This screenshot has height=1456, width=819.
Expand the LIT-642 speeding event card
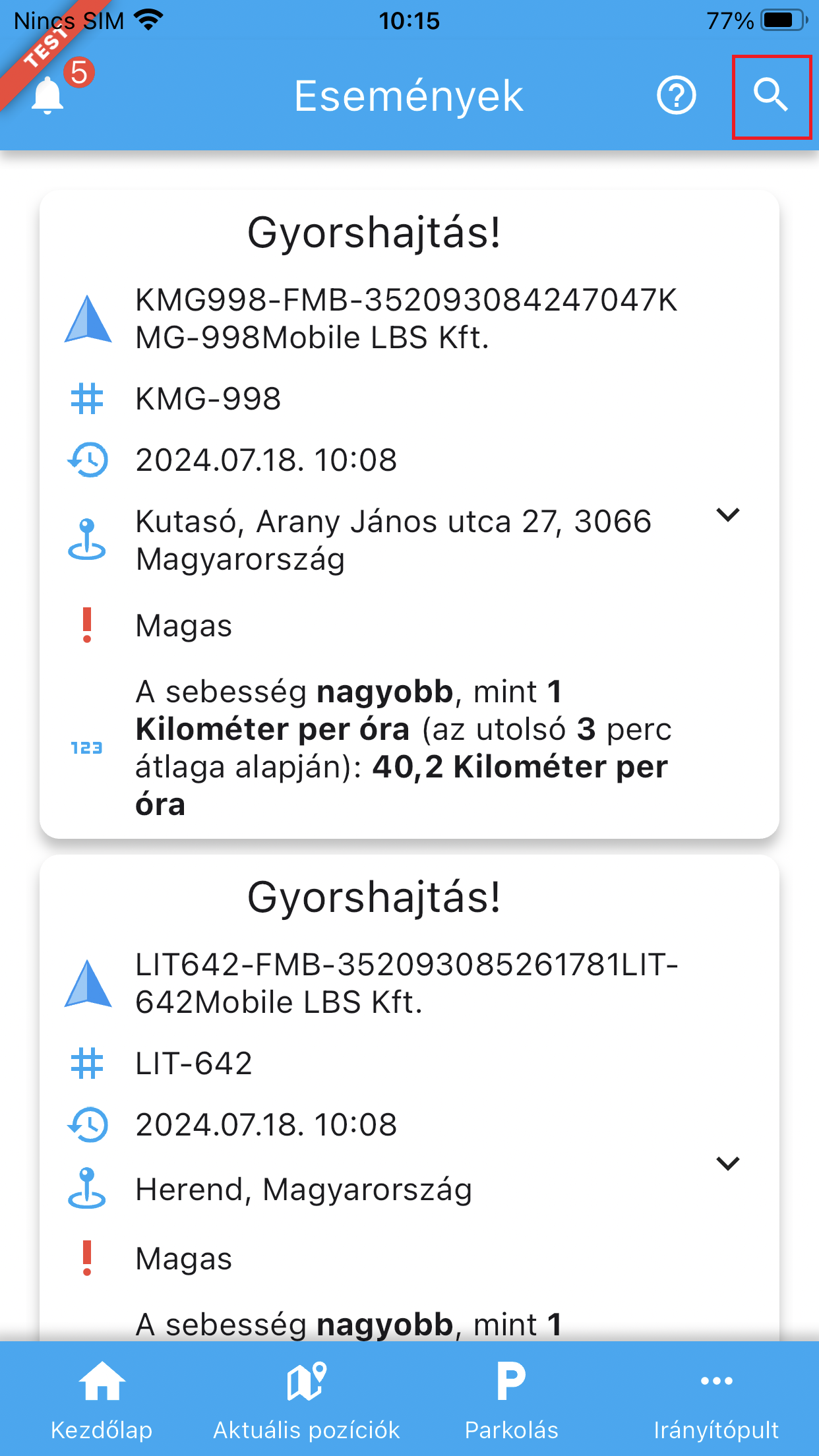coord(727,1164)
